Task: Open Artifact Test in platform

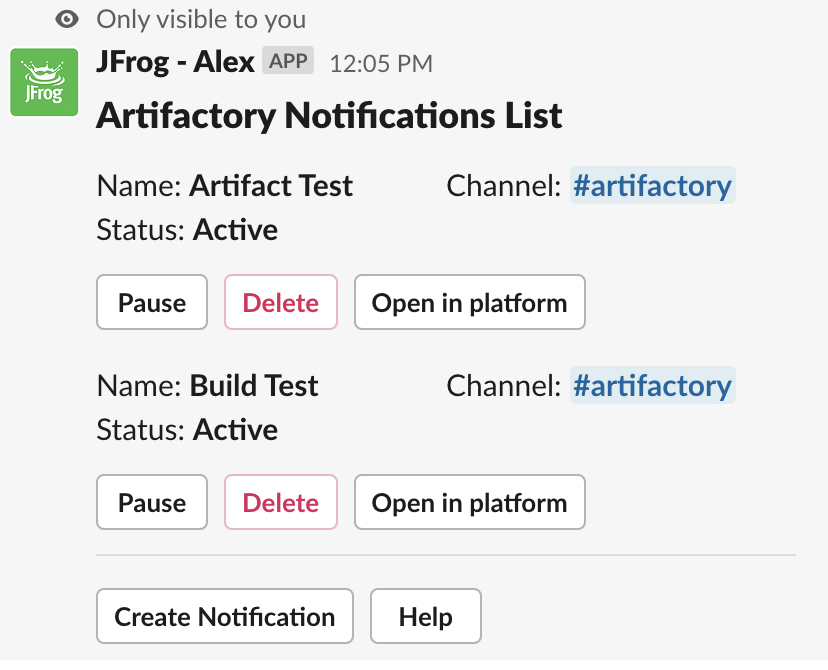Action: tap(469, 303)
